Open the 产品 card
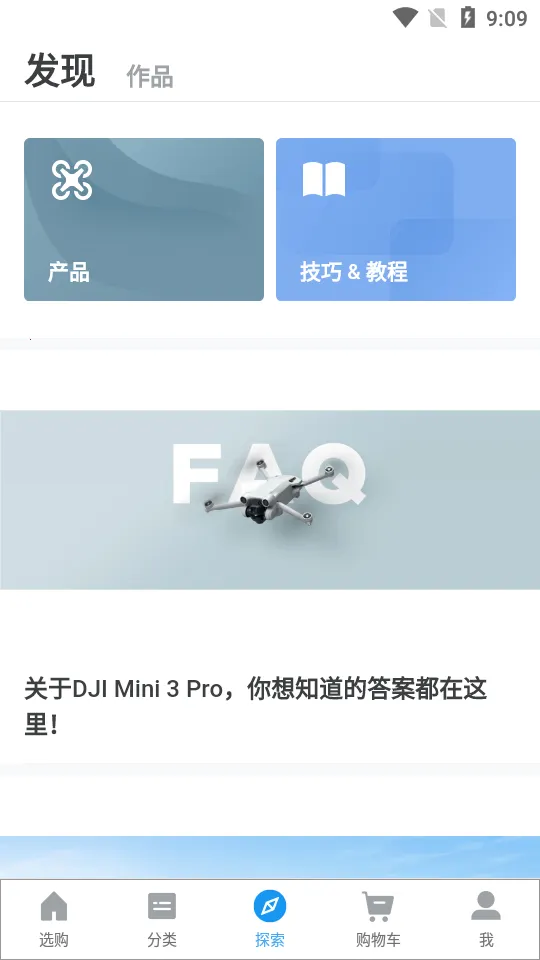The image size is (540, 960). tap(144, 219)
